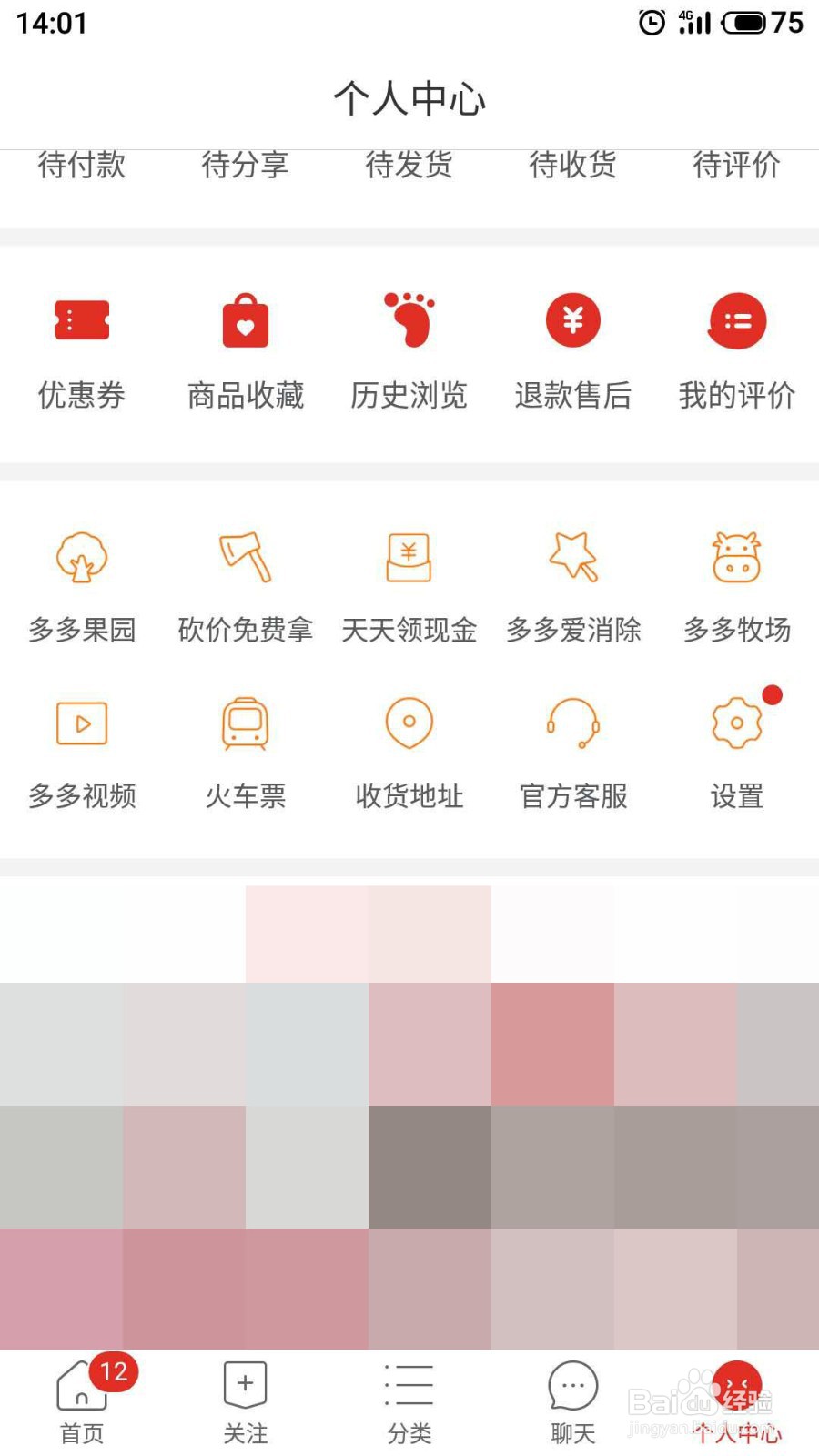
Task: Contact 官方客服 customer service icon
Action: [x=572, y=723]
